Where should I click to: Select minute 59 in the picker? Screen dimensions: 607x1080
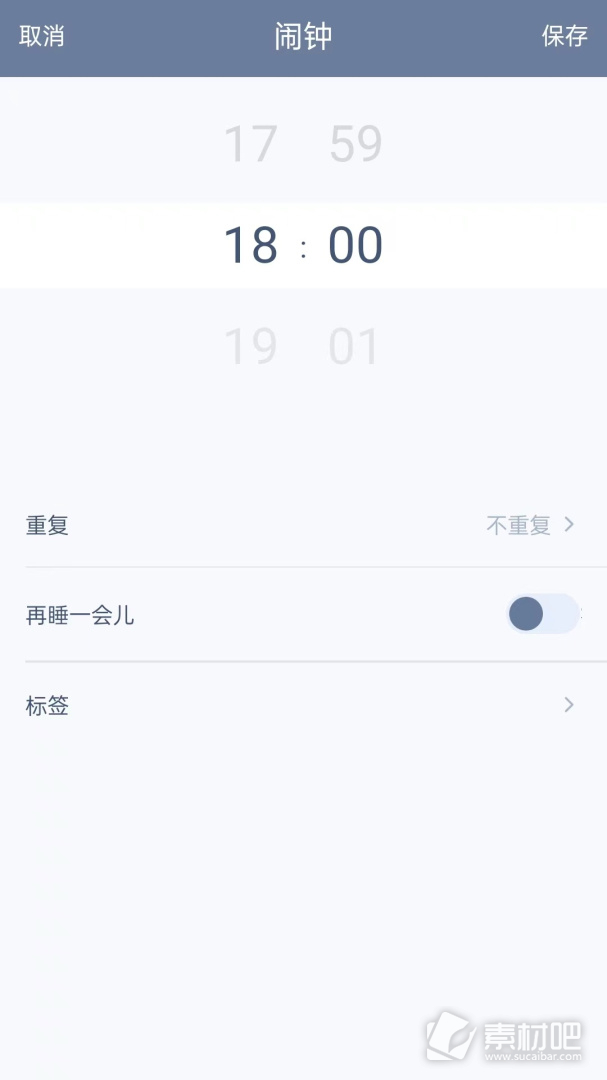(356, 144)
